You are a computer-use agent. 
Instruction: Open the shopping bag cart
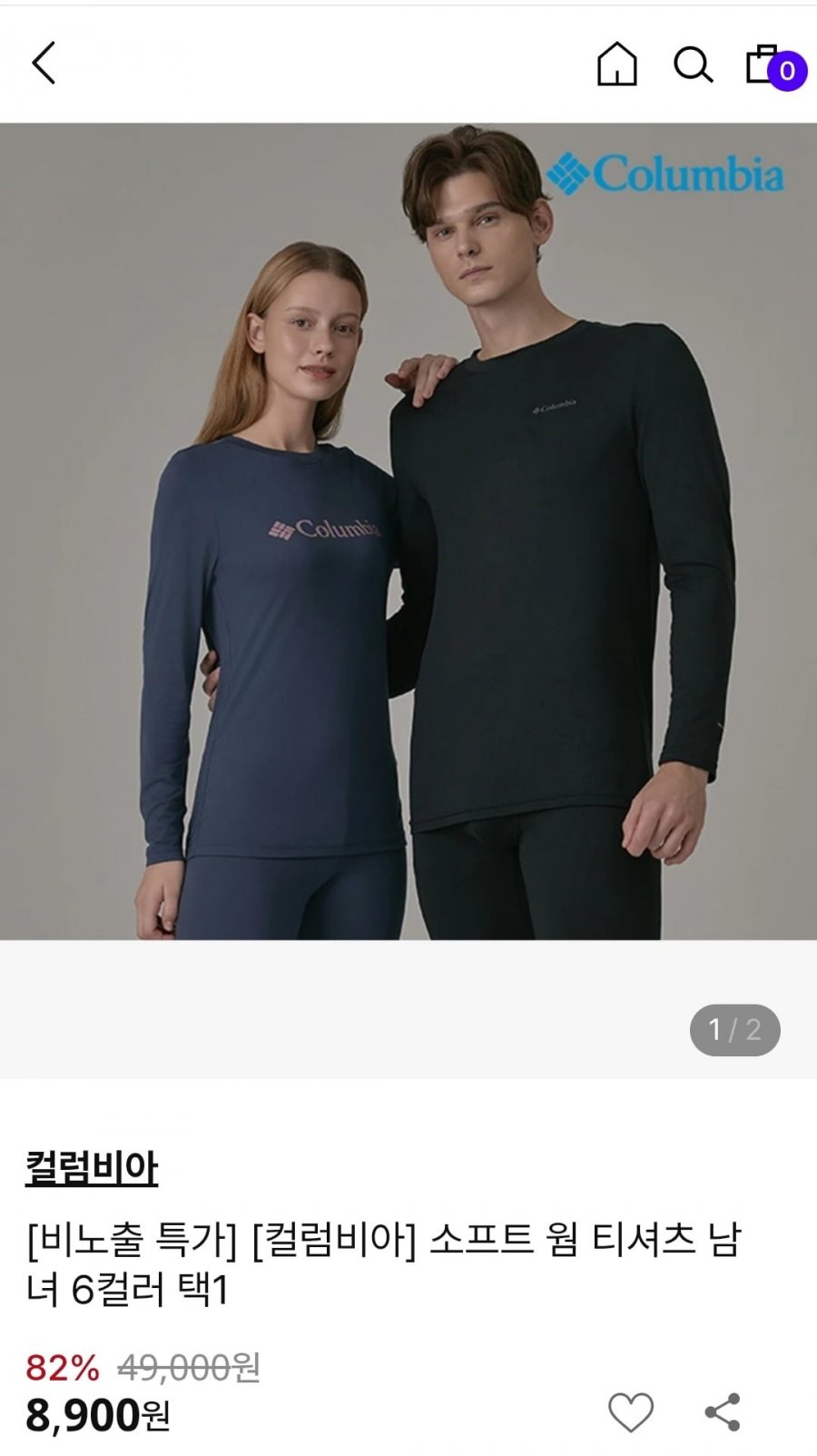click(x=774, y=65)
